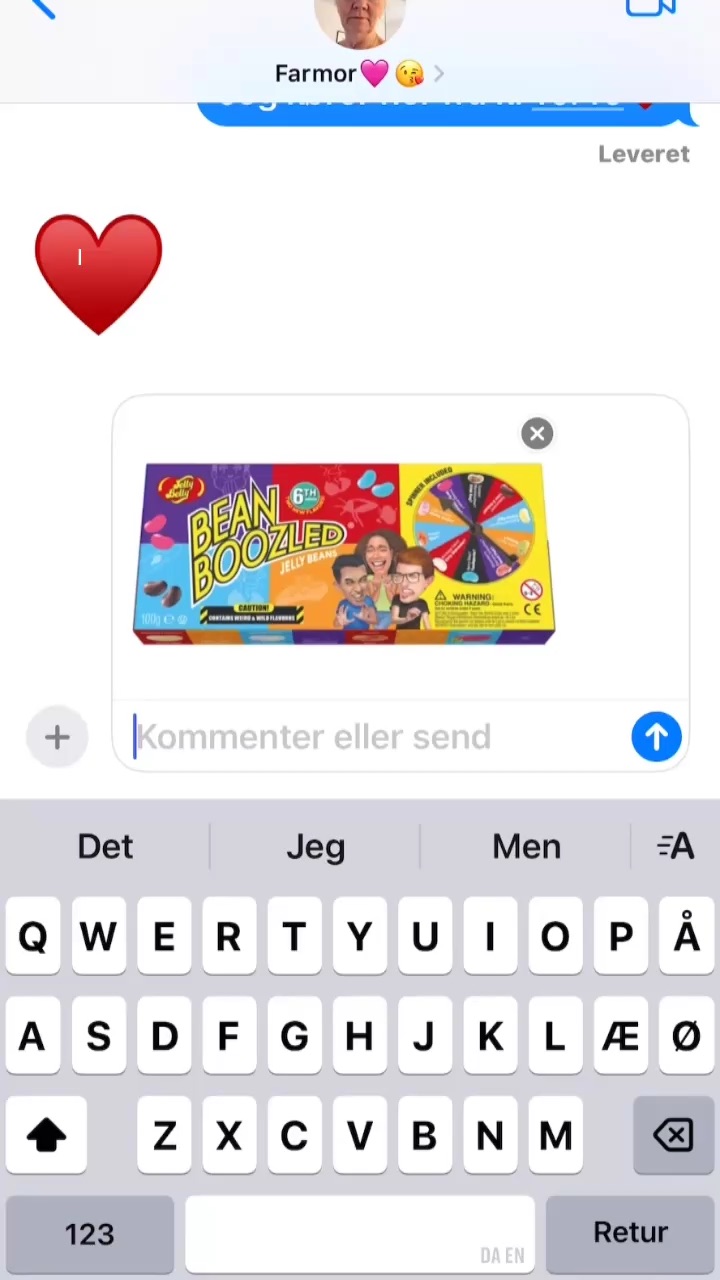Go back to the message list
The width and height of the screenshot is (720, 1280).
click(x=41, y=8)
